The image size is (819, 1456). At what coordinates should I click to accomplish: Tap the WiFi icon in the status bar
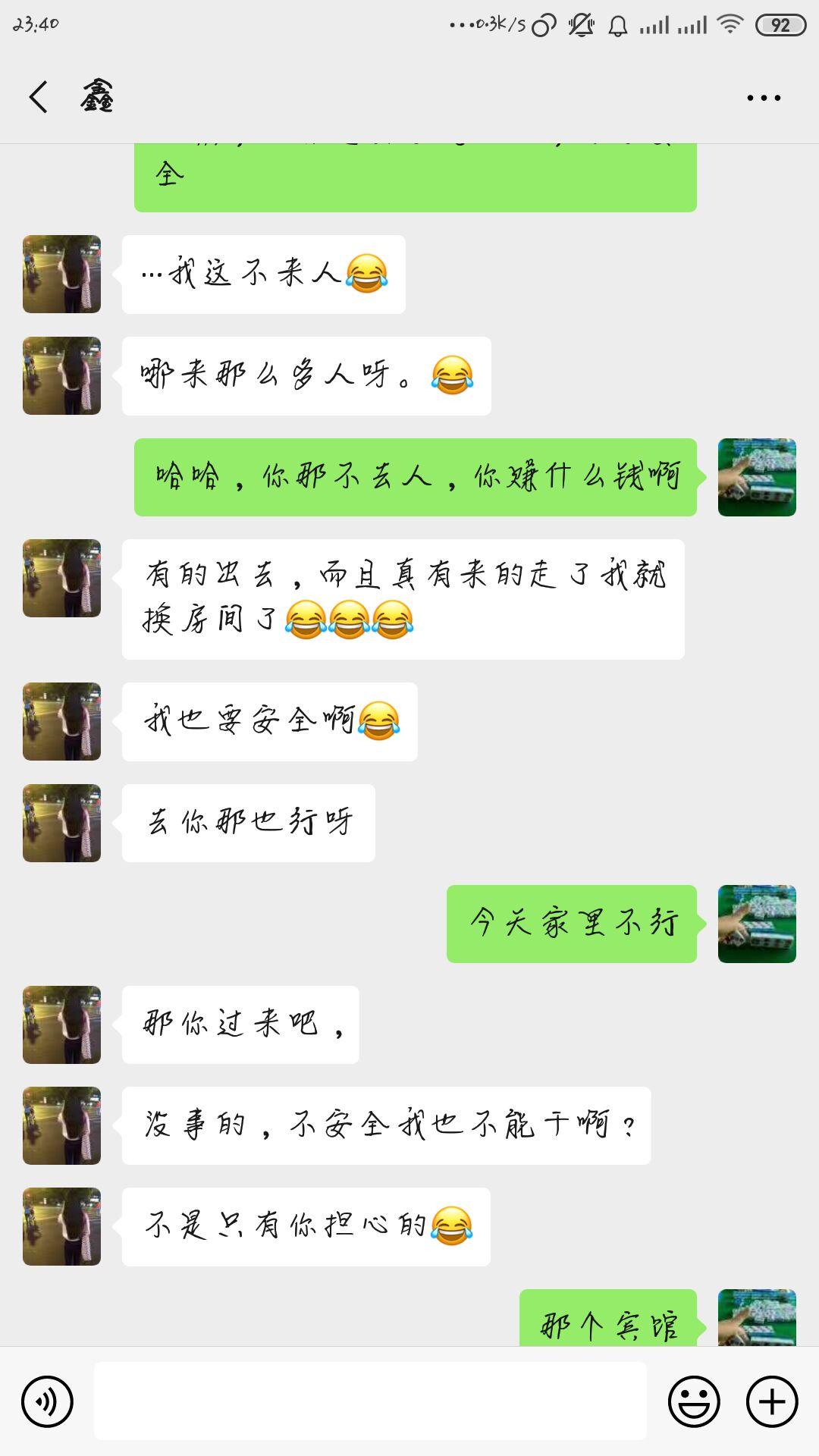[730, 25]
